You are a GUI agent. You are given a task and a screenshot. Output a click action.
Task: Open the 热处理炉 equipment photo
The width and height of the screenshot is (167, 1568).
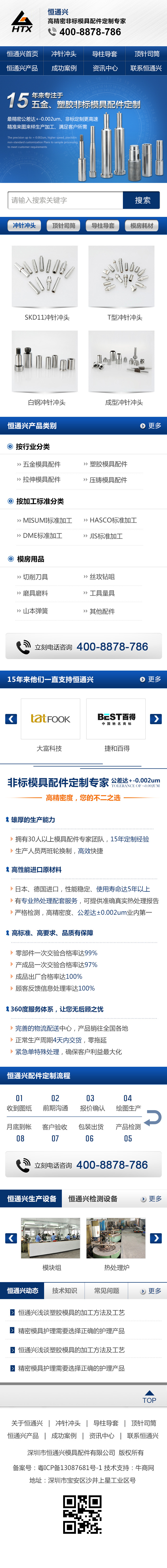116,1238
